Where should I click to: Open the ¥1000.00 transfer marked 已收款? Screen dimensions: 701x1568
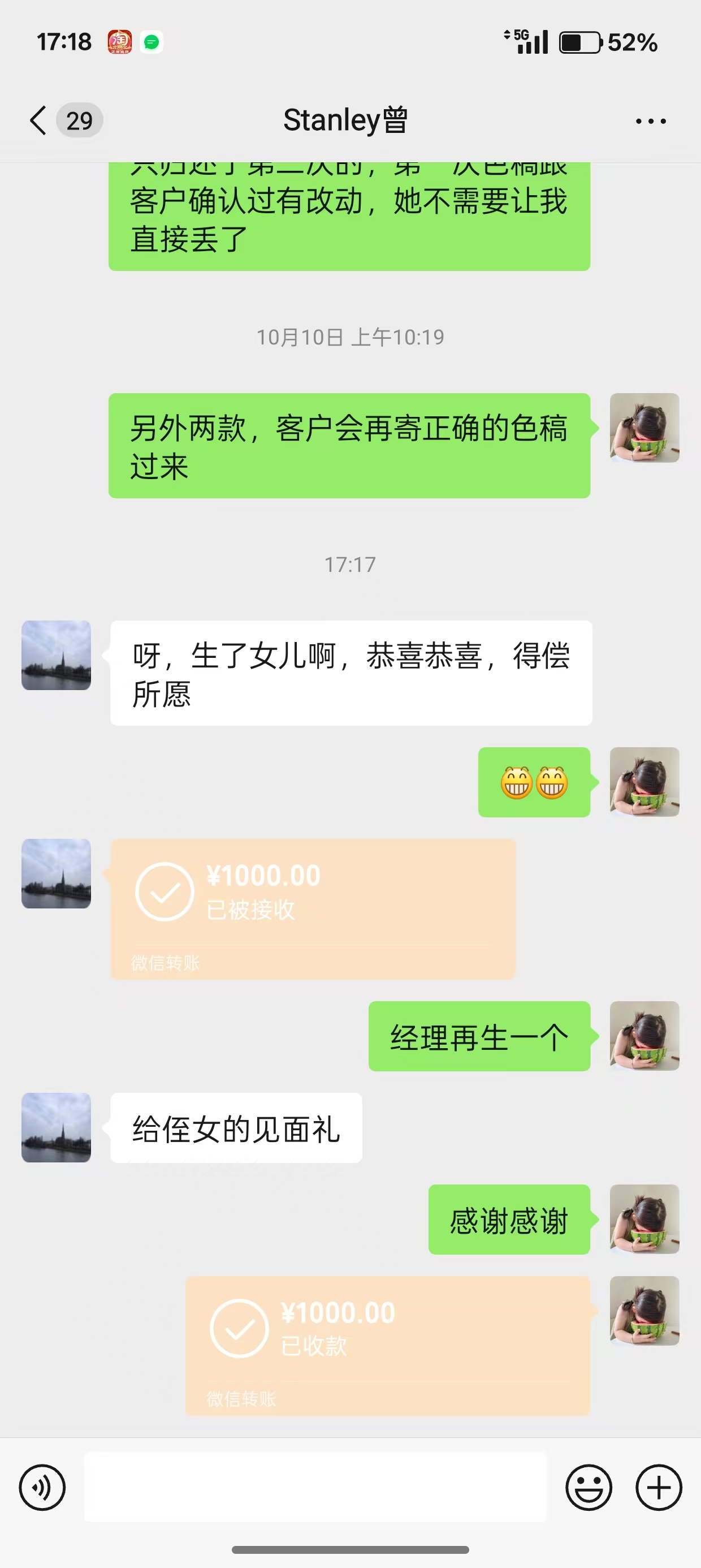pyautogui.click(x=388, y=1345)
